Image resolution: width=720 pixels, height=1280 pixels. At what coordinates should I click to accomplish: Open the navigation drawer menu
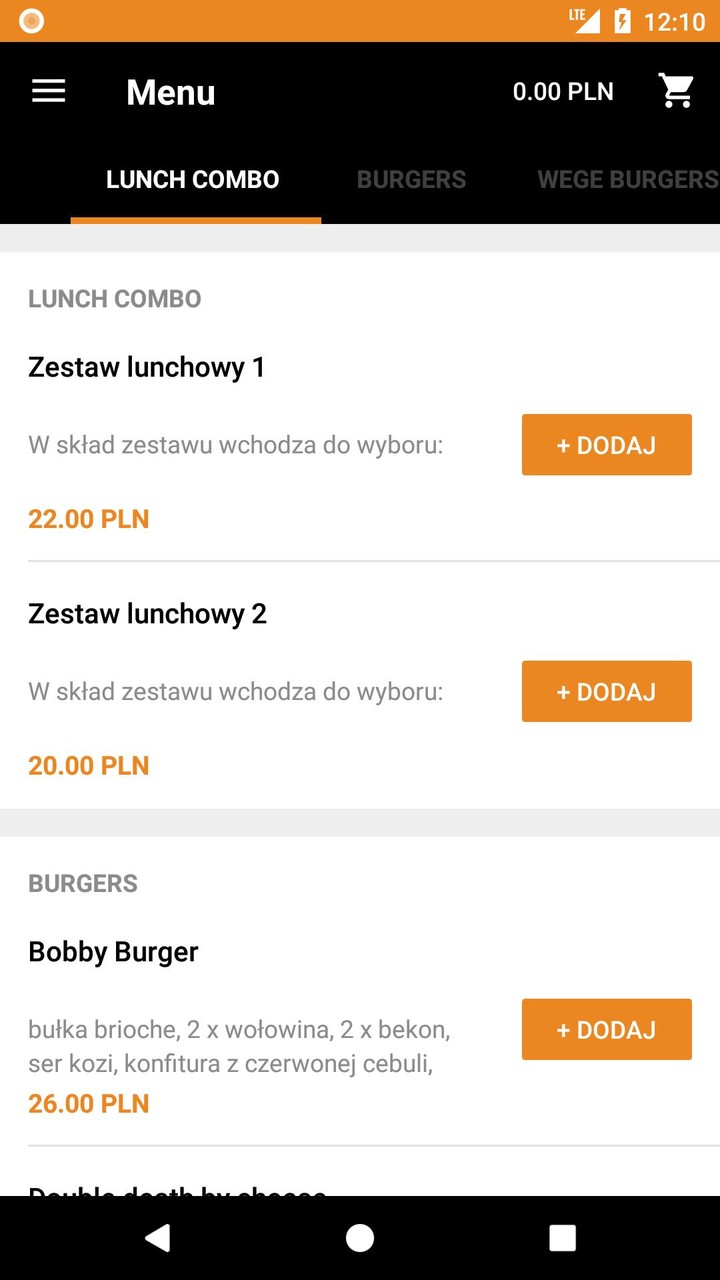click(47, 91)
